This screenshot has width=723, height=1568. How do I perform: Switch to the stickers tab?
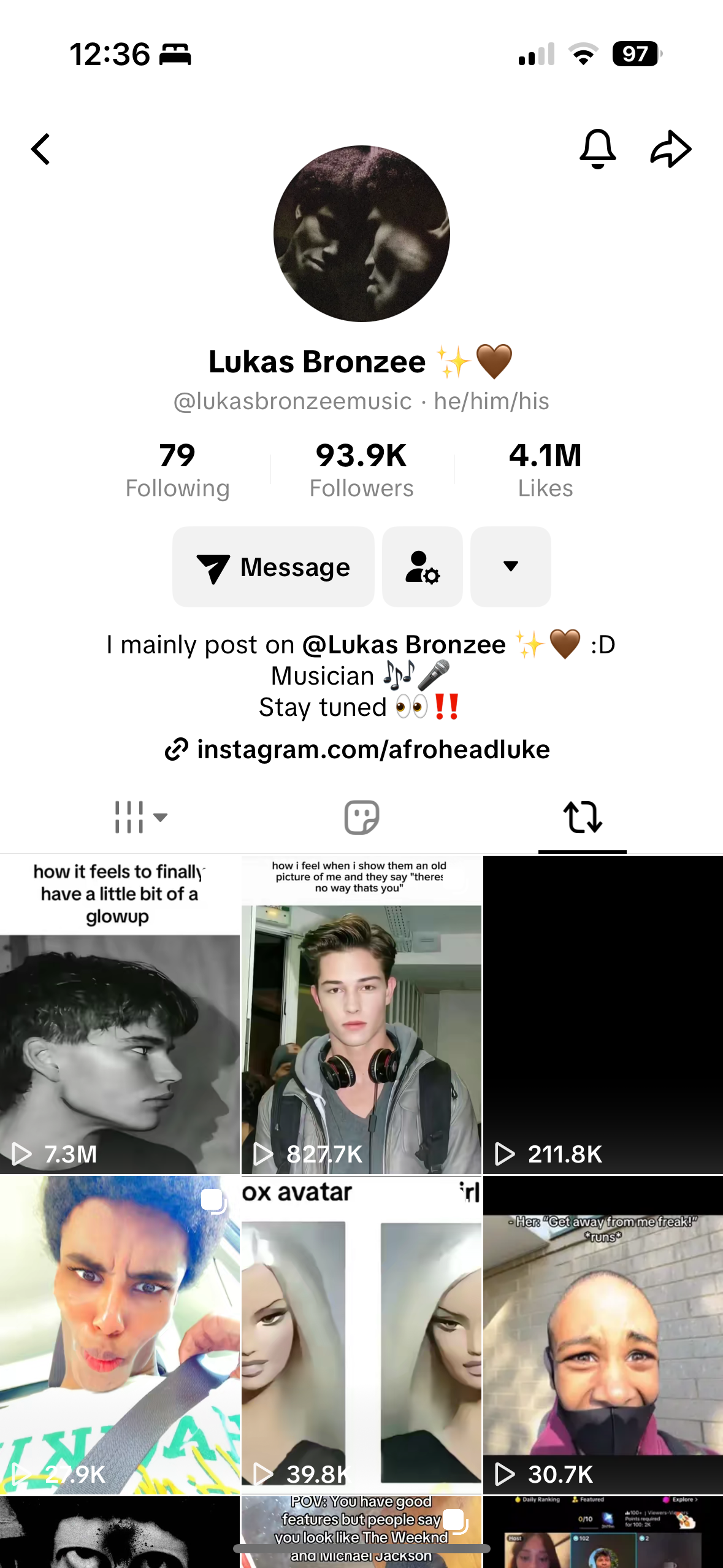(x=361, y=817)
